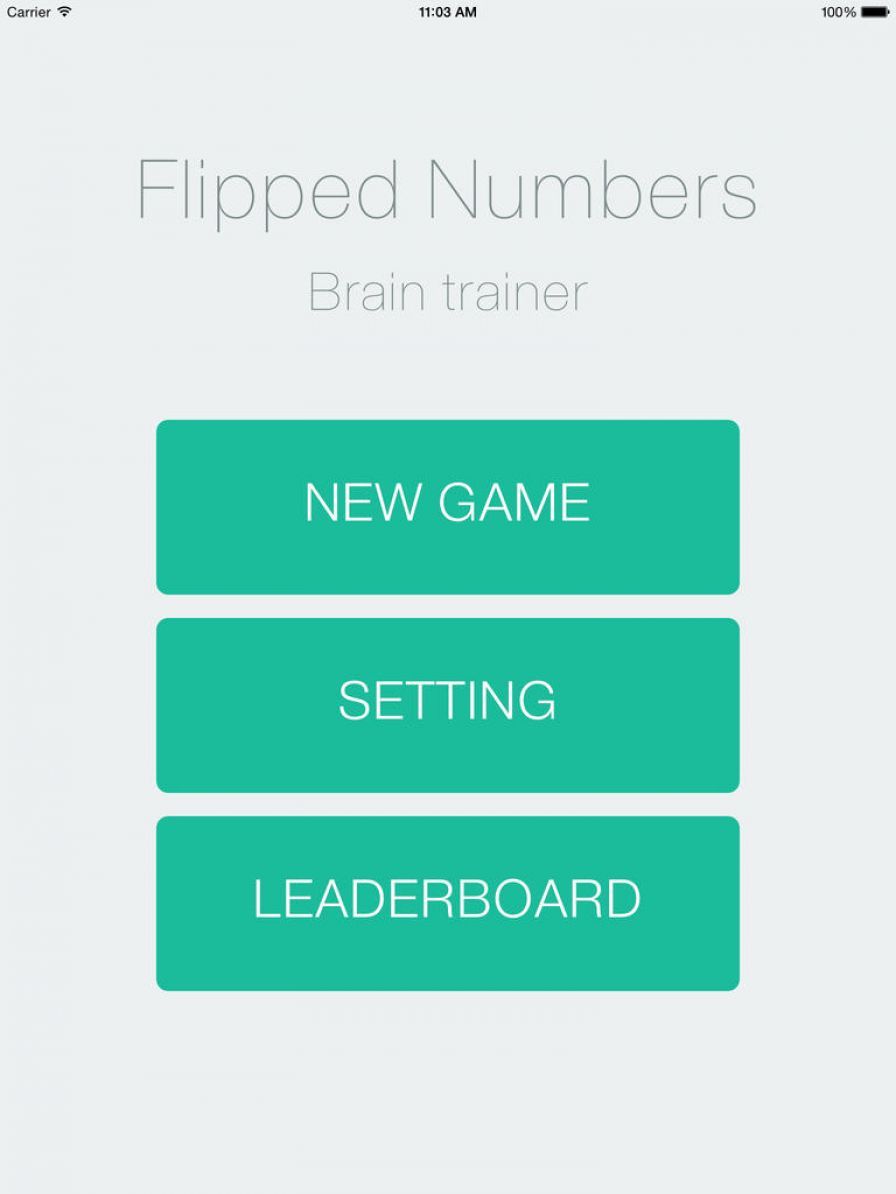Tap SETTING to adjust game options
The image size is (896, 1194).
[448, 705]
